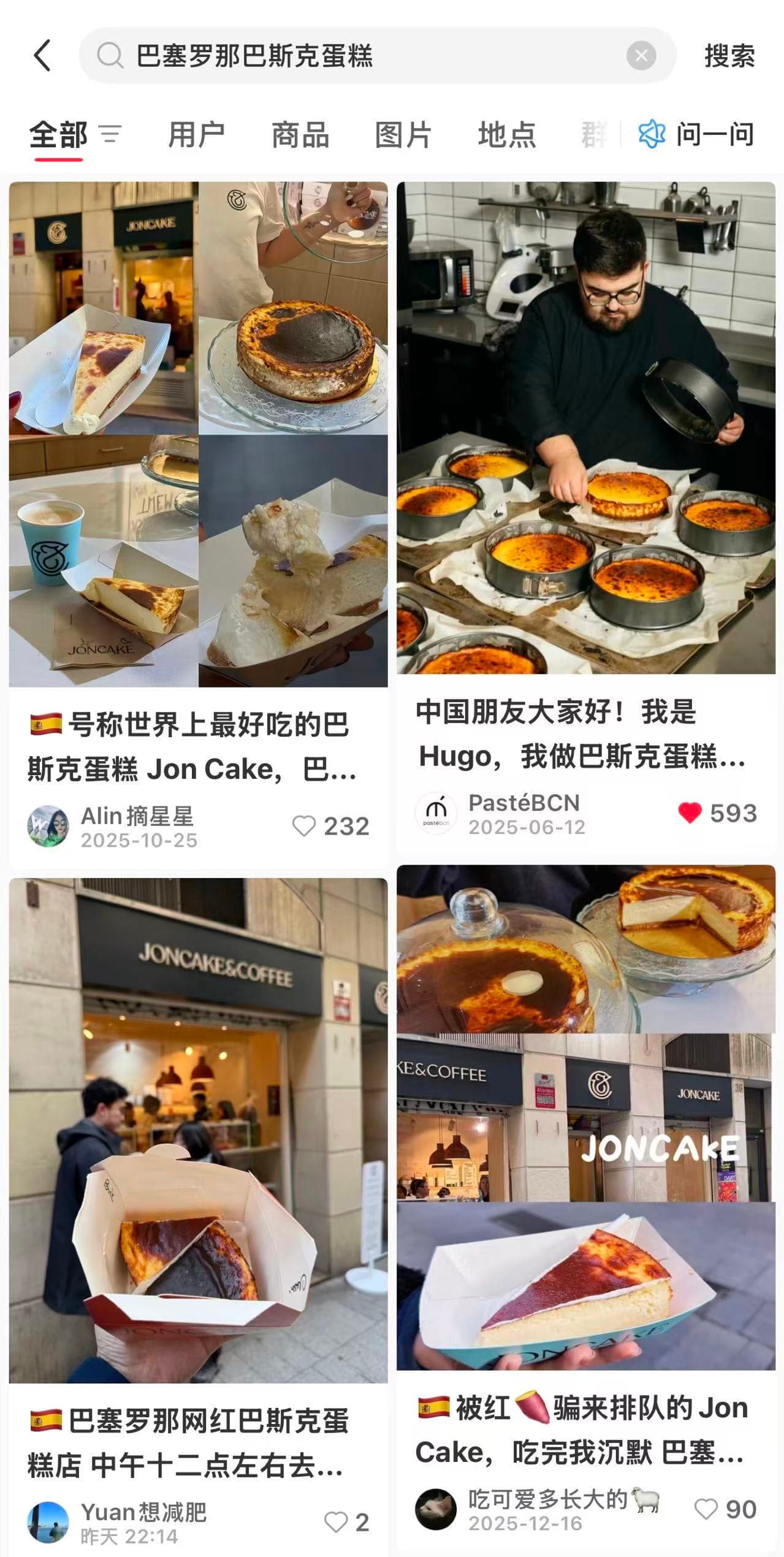Expand 全部 sorting options
The width and height of the screenshot is (784, 1557).
(x=59, y=136)
